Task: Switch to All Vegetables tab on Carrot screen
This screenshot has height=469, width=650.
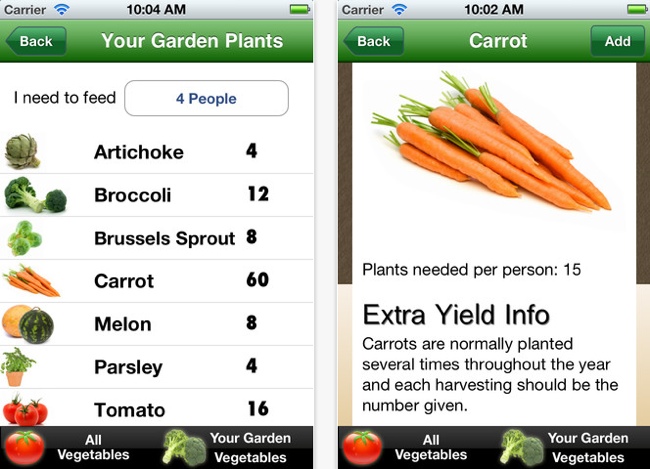Action: point(412,447)
